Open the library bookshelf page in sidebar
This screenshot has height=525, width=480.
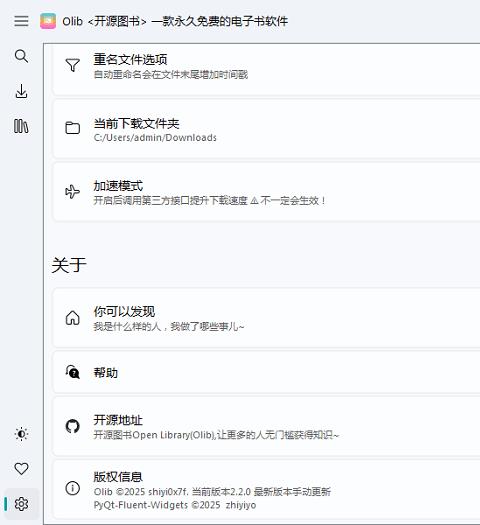click(21, 126)
